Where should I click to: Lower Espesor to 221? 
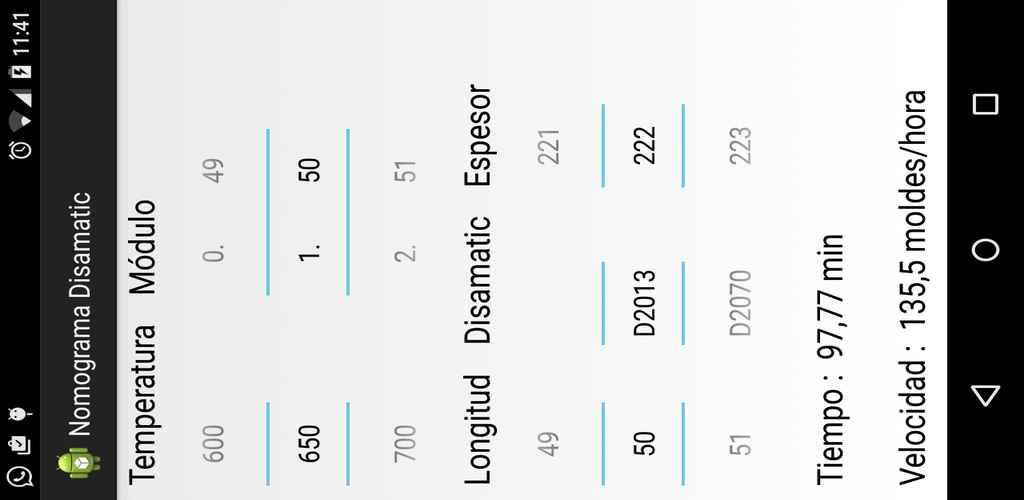(548, 146)
